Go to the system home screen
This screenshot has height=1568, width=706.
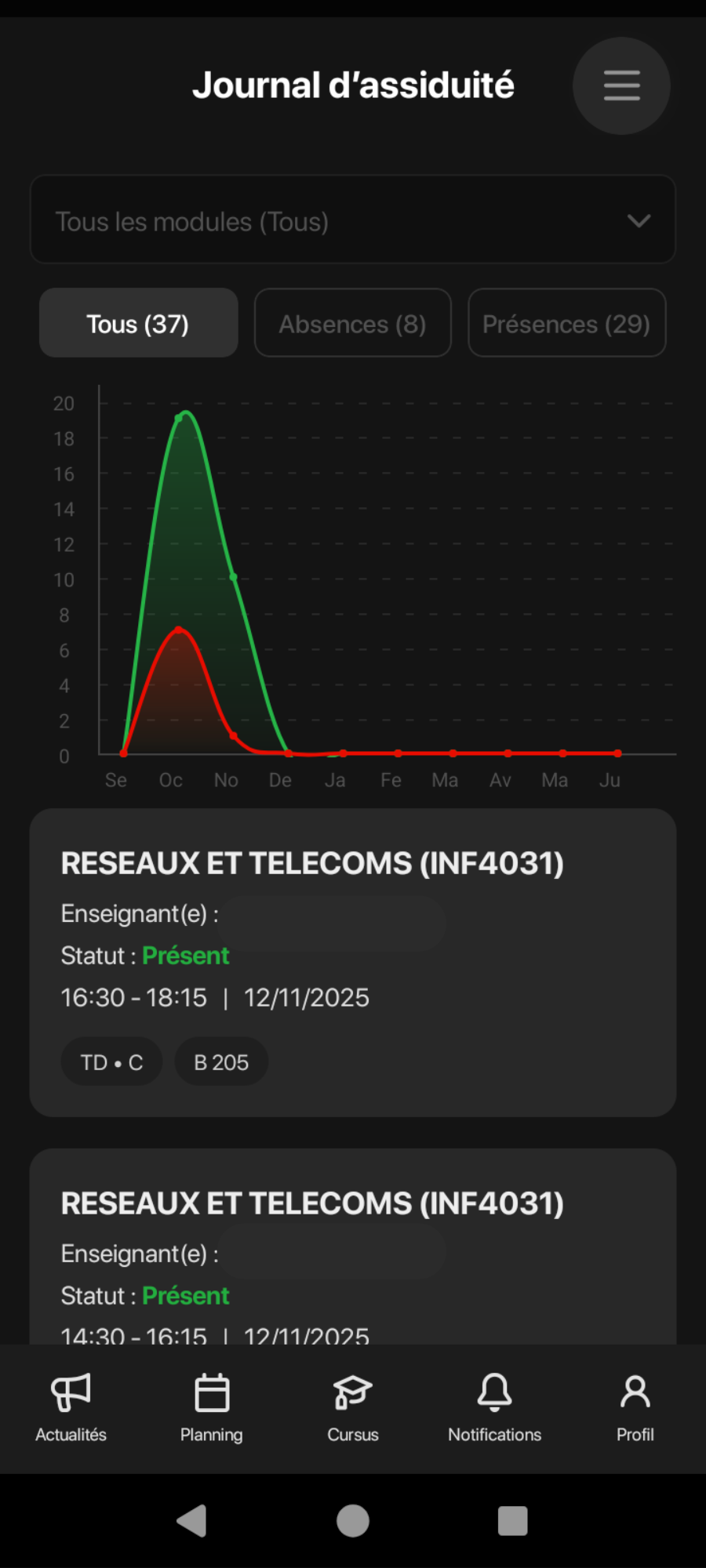[353, 1521]
